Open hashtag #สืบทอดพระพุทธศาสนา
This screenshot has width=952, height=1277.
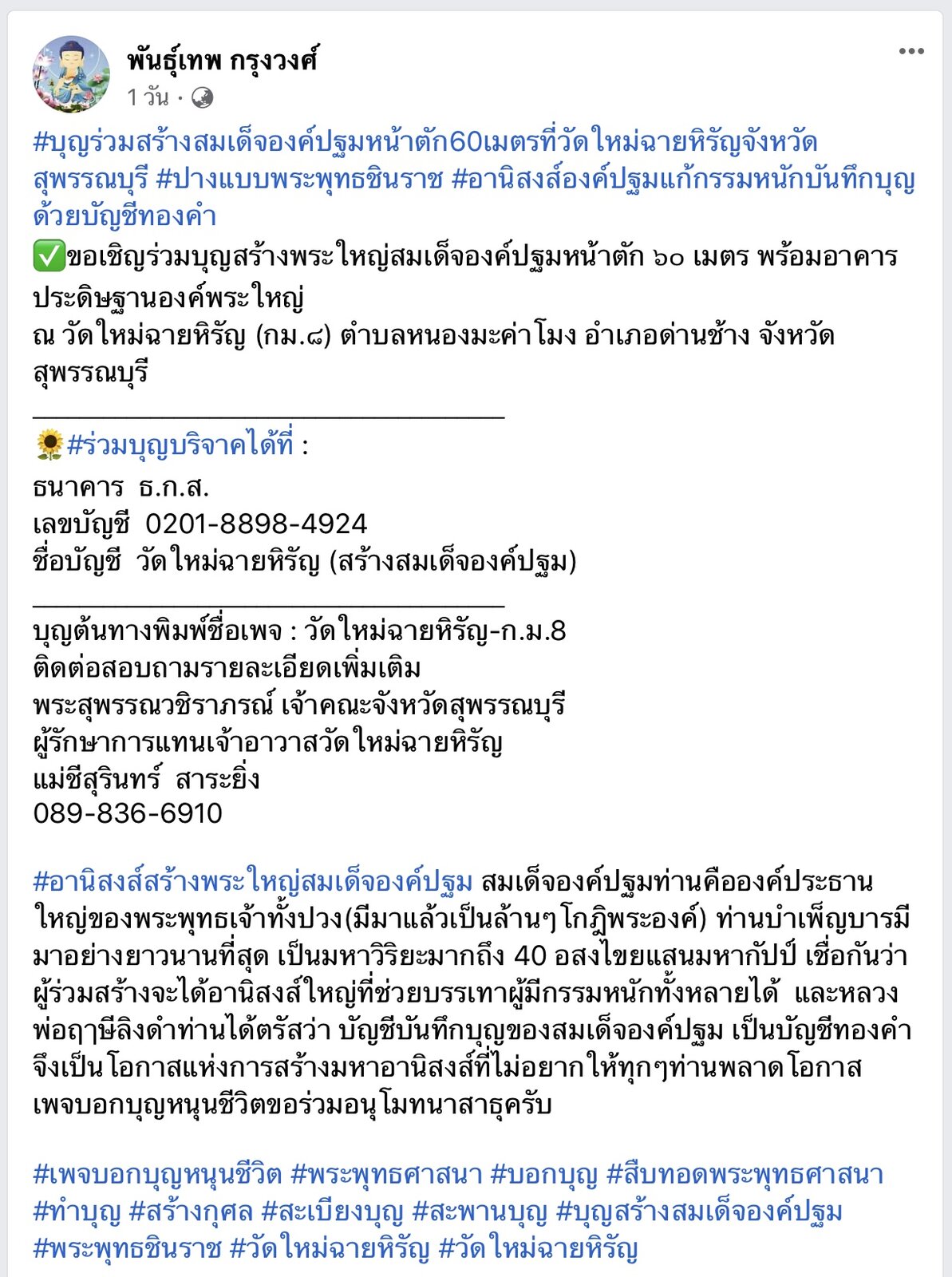click(745, 1174)
